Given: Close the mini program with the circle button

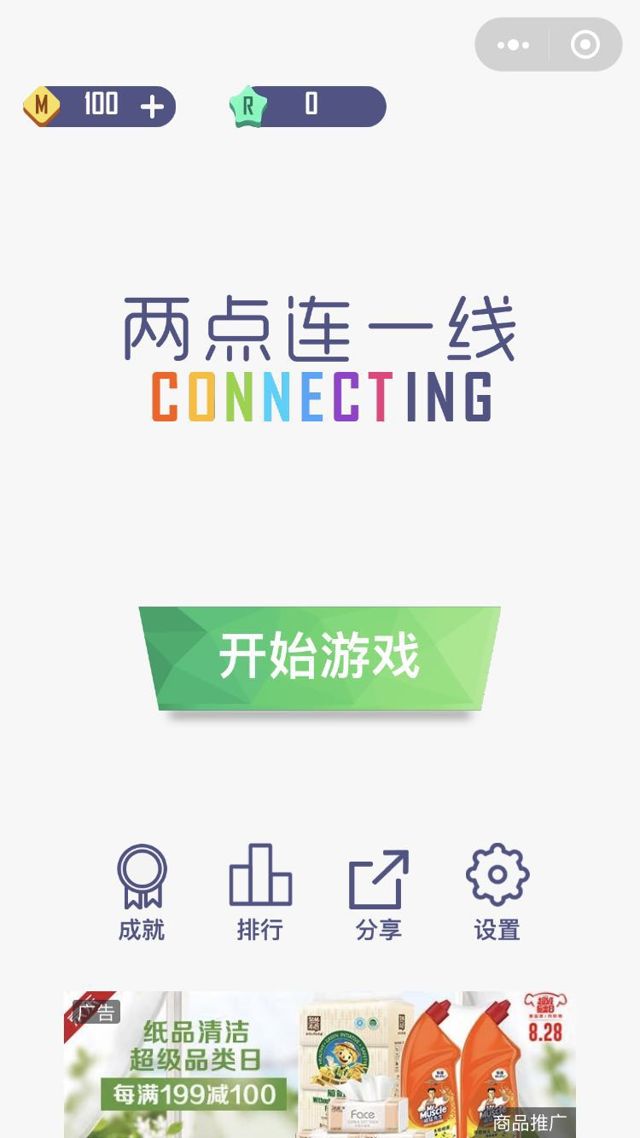Looking at the screenshot, I should (x=585, y=45).
